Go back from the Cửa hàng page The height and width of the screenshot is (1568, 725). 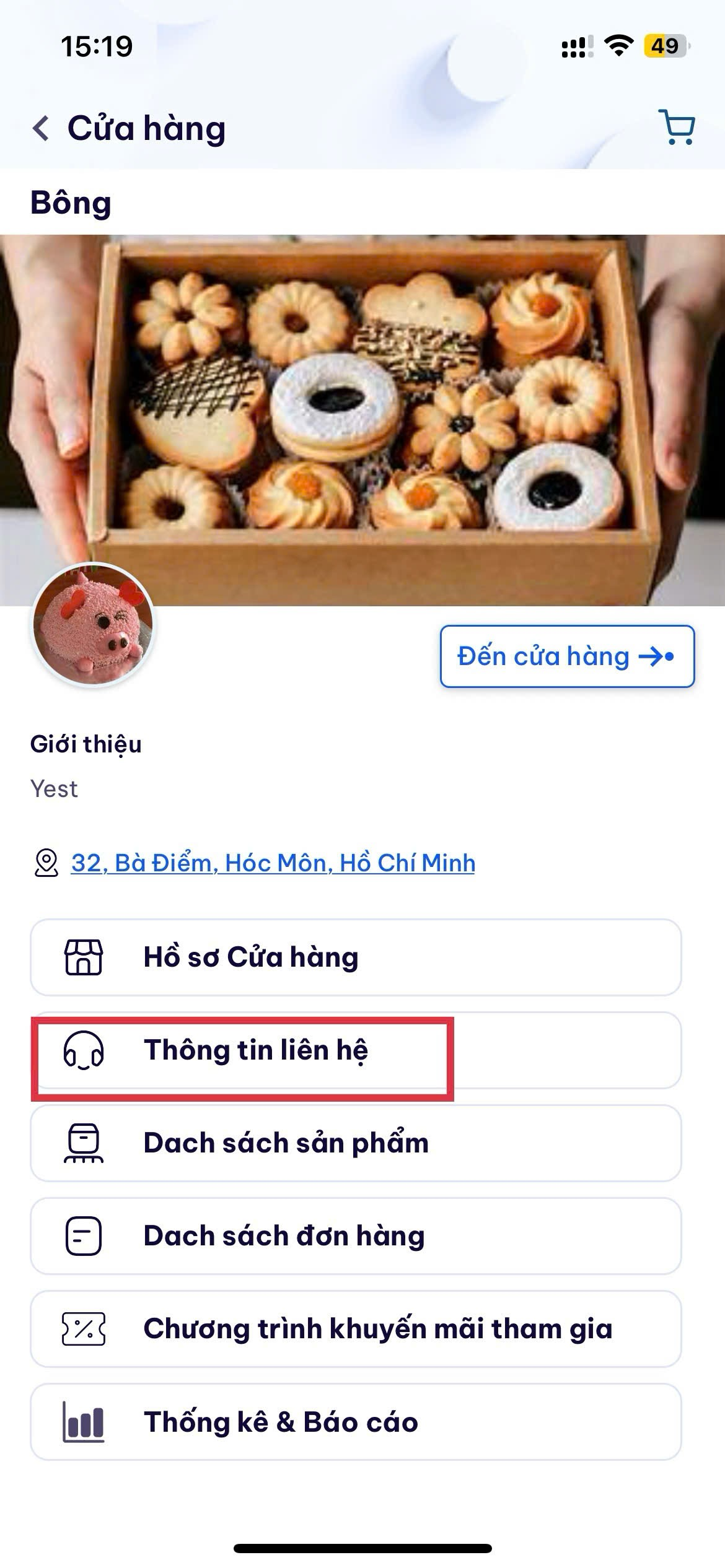(41, 129)
